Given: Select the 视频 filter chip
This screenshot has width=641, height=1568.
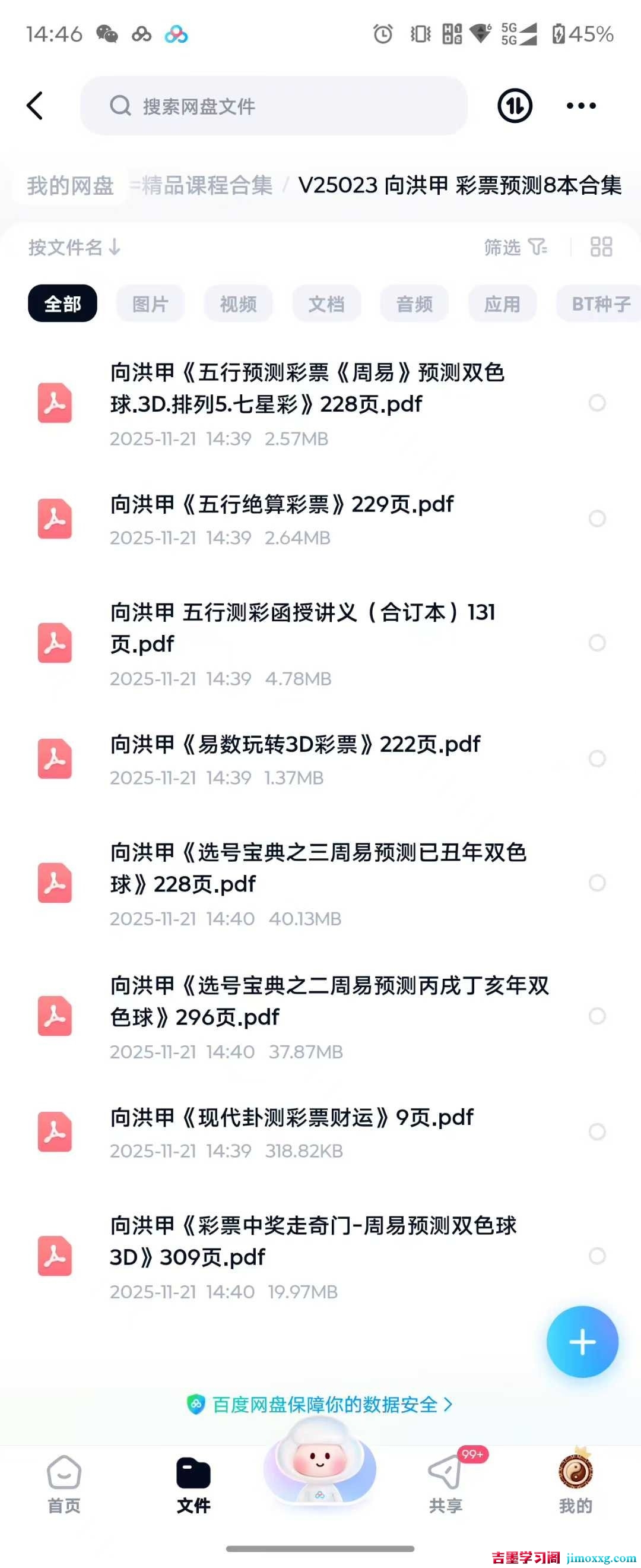Looking at the screenshot, I should [x=238, y=304].
